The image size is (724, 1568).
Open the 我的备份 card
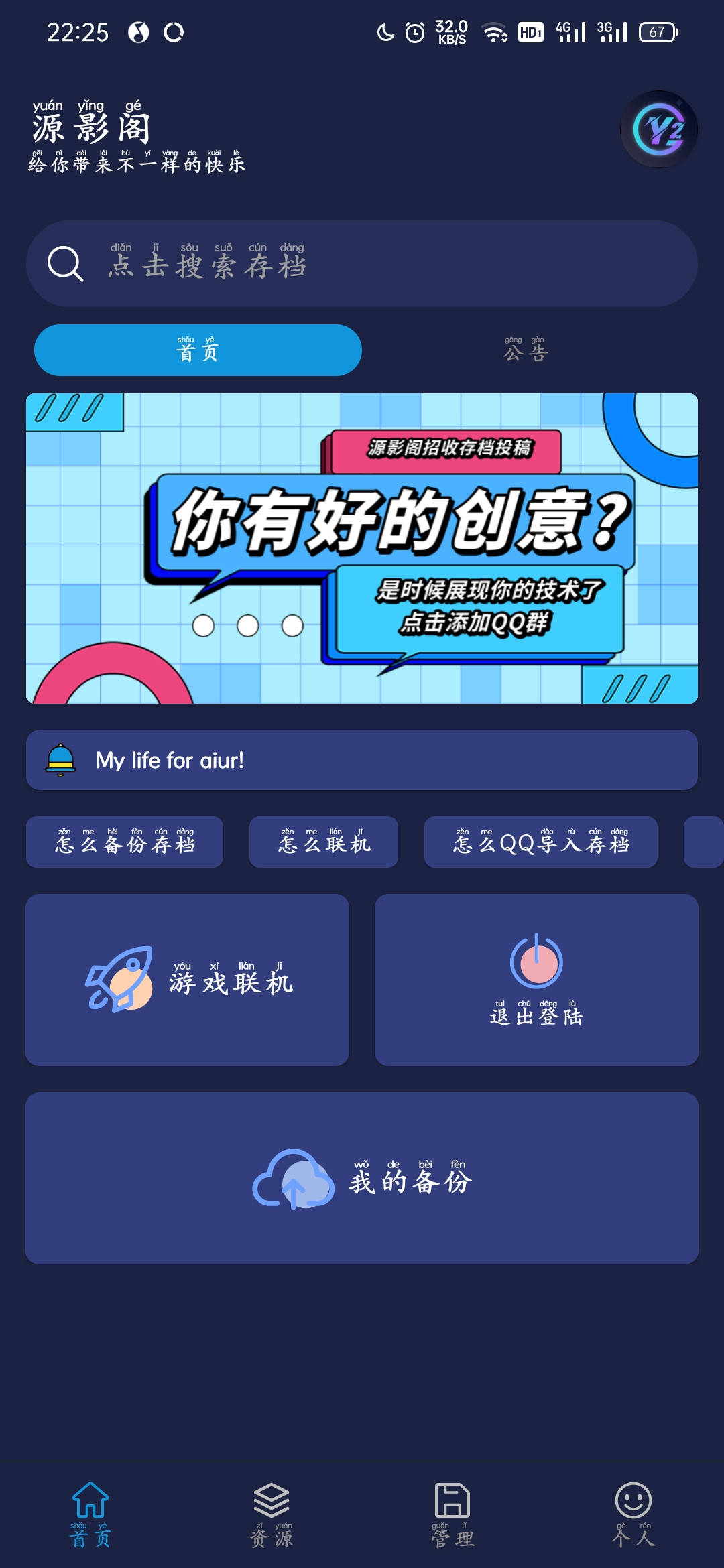(x=362, y=1179)
